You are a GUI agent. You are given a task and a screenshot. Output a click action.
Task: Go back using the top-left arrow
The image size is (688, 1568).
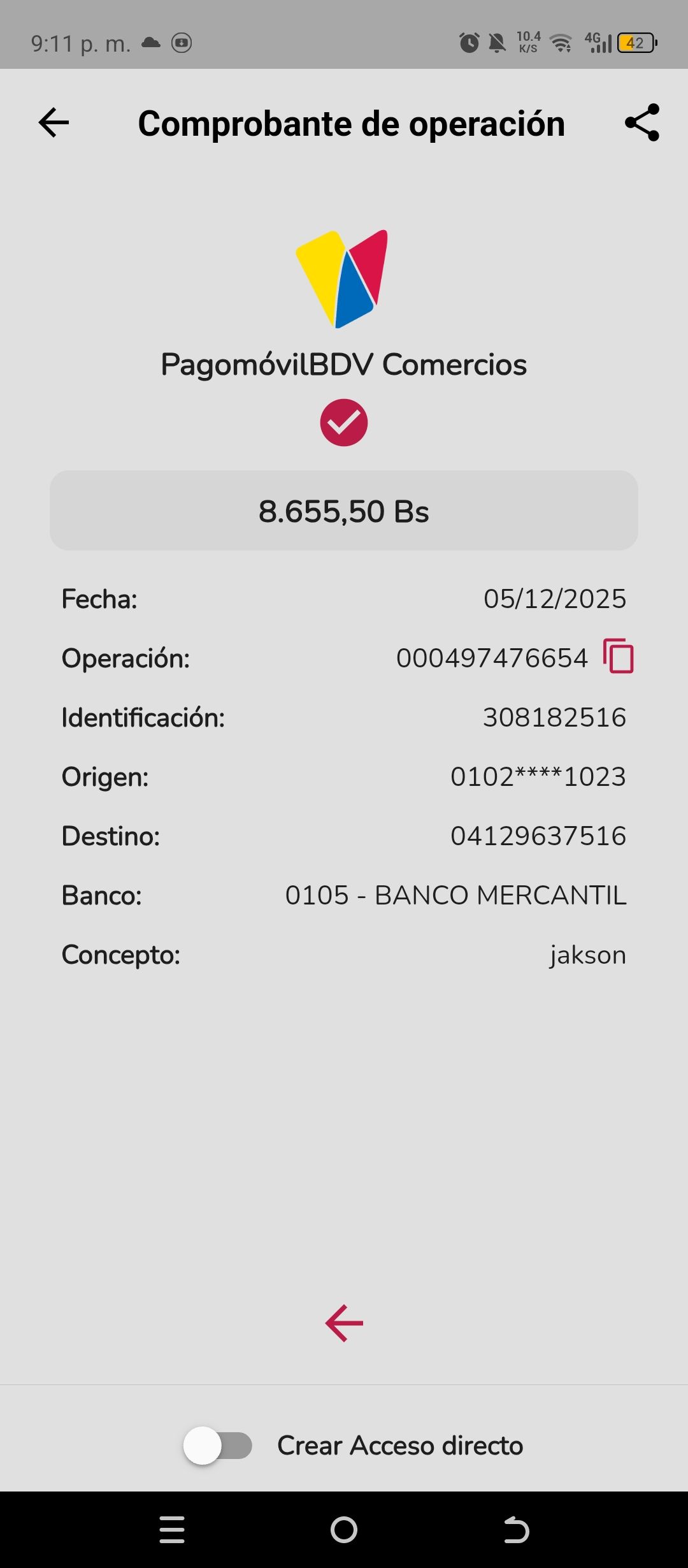point(54,122)
